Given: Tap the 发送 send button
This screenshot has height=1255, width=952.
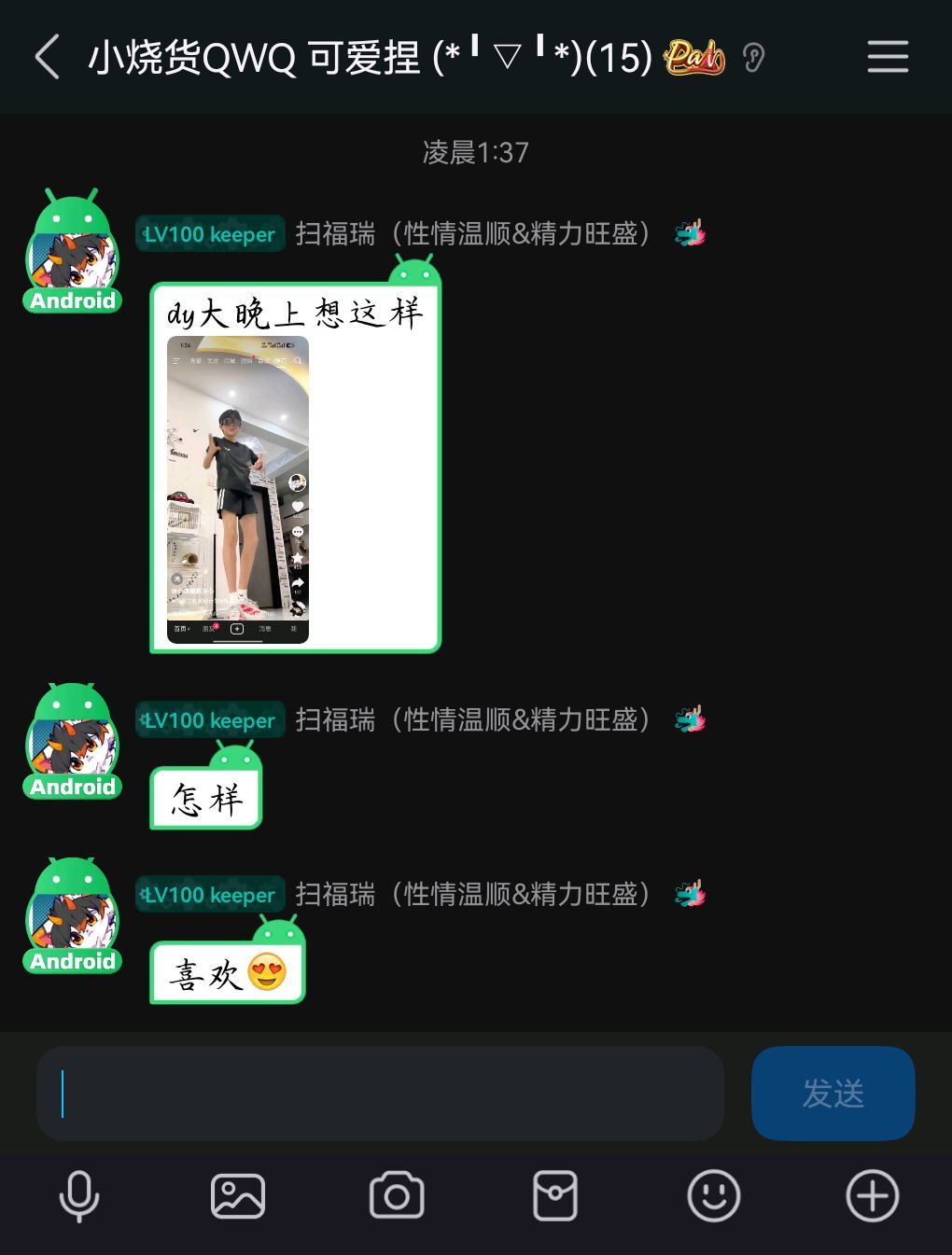Looking at the screenshot, I should coord(833,1093).
